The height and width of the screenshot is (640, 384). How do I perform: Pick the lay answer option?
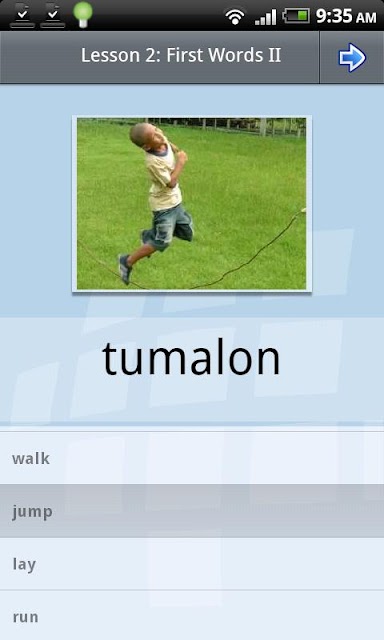(x=192, y=564)
